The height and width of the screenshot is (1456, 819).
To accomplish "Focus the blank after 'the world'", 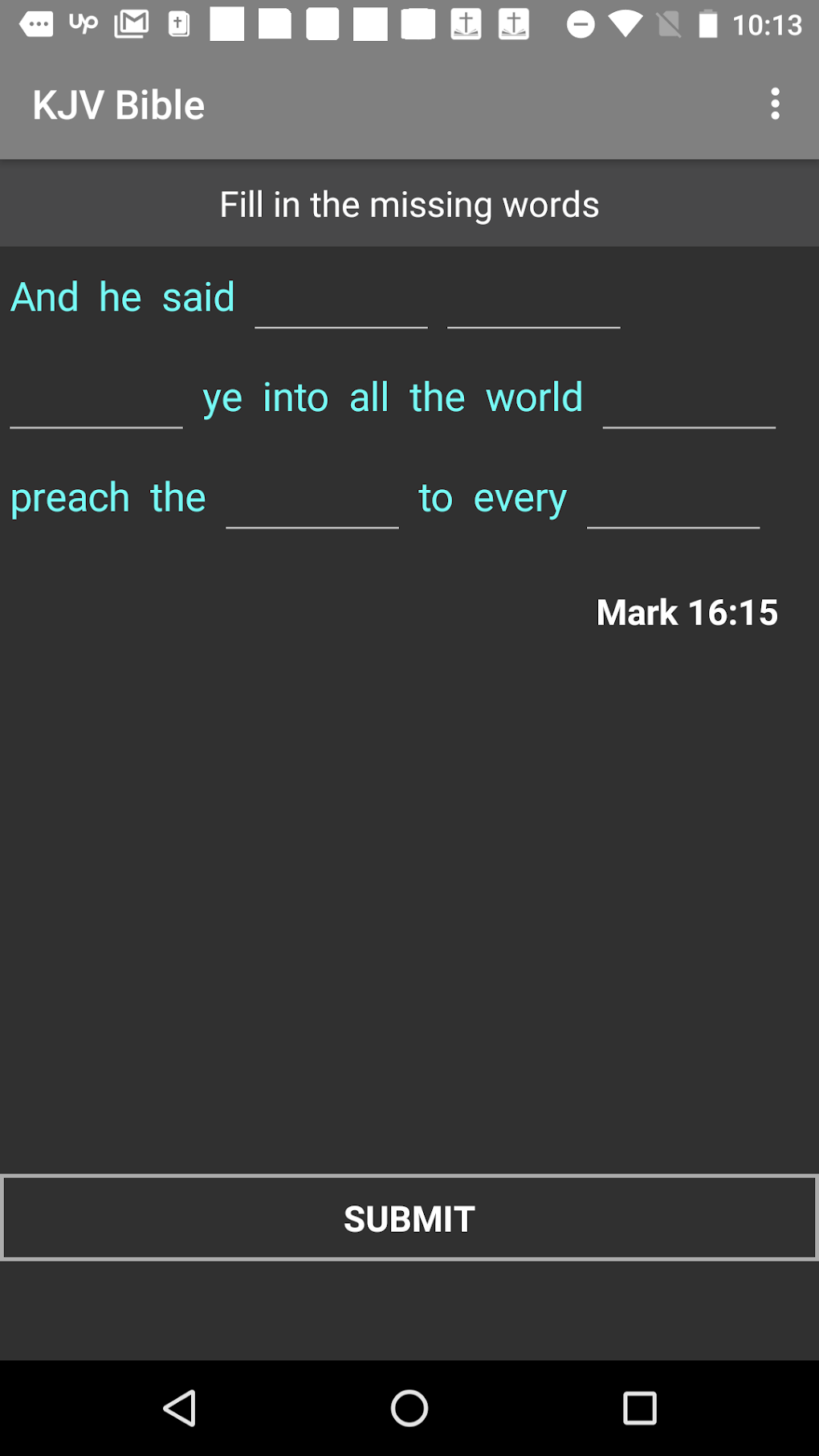I will click(689, 398).
